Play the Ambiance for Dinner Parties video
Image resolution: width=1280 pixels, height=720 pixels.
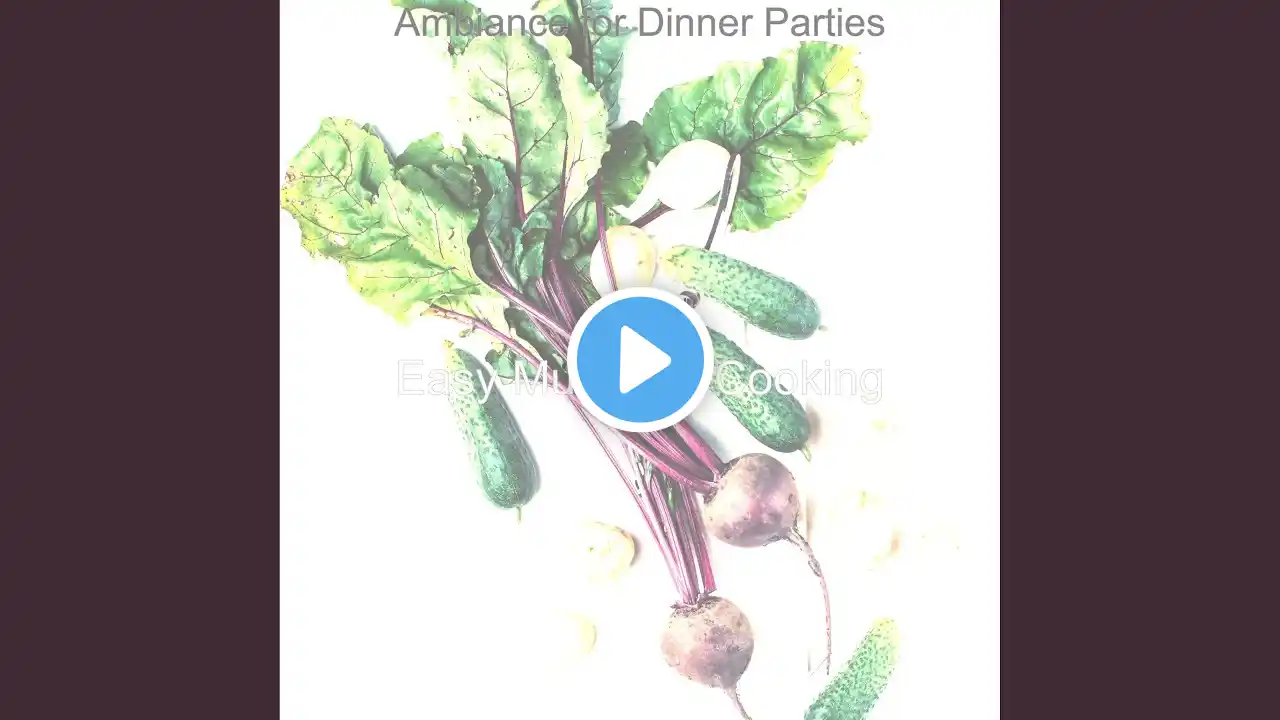pyautogui.click(x=640, y=360)
